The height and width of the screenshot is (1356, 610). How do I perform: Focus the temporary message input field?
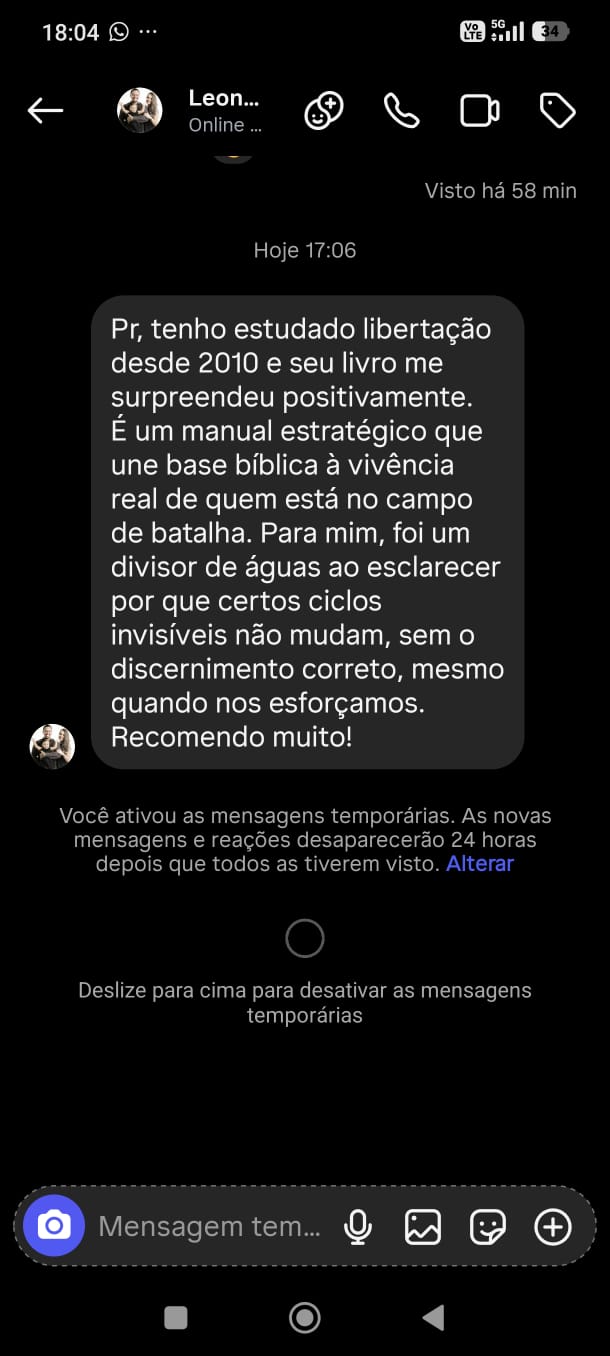tap(210, 1226)
